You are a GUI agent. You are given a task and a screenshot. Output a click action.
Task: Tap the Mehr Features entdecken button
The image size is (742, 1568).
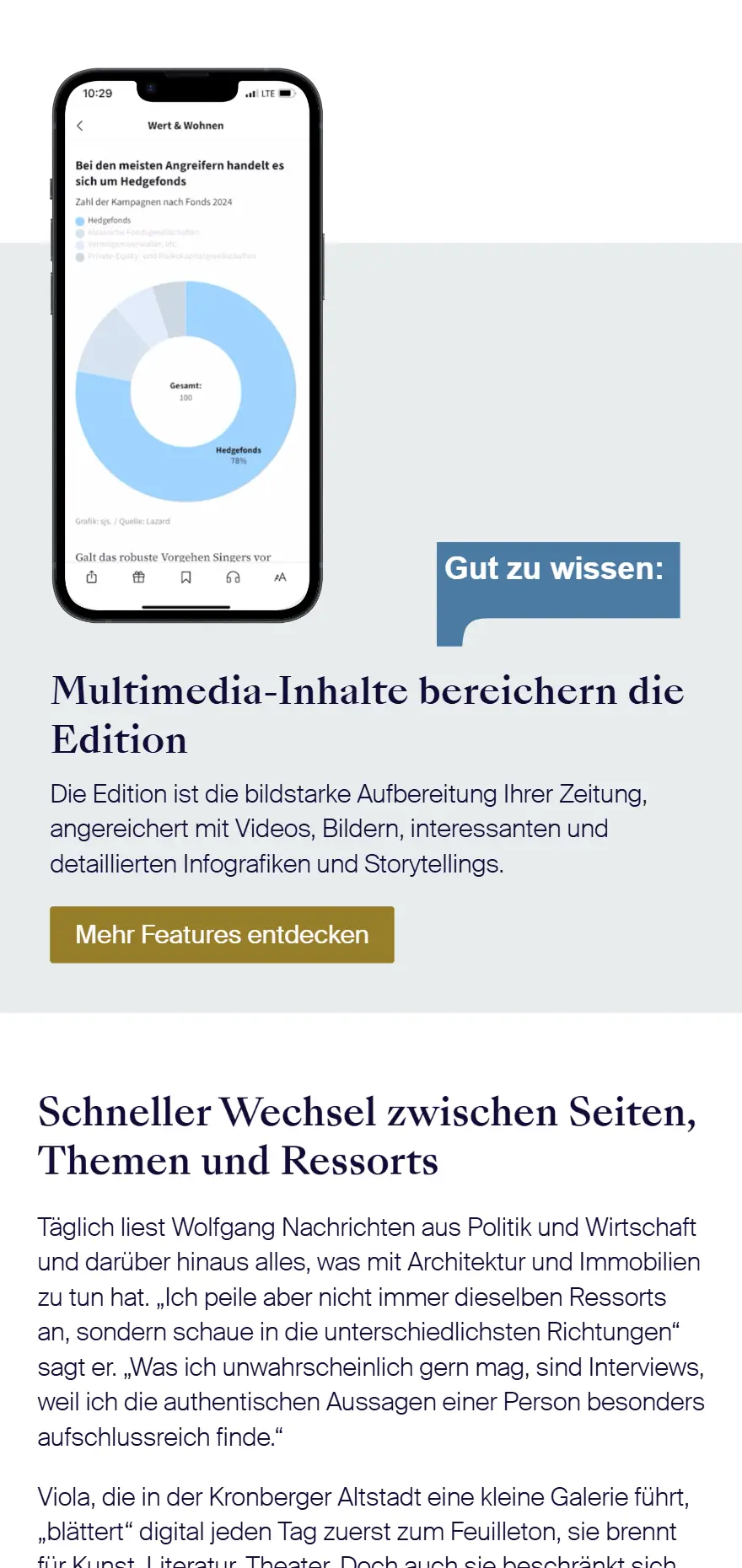pos(222,934)
